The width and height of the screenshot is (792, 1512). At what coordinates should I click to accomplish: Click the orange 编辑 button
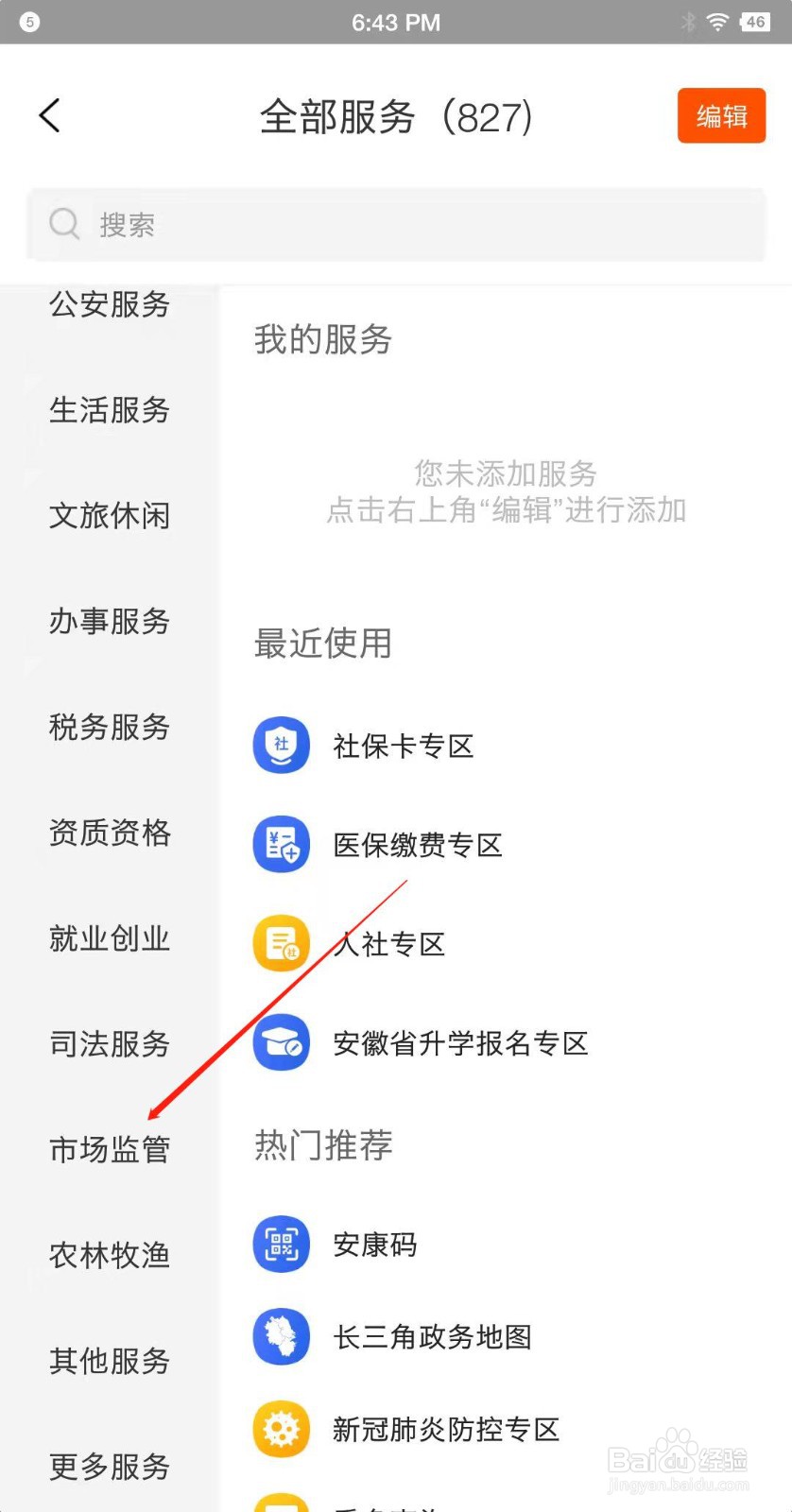tap(721, 115)
